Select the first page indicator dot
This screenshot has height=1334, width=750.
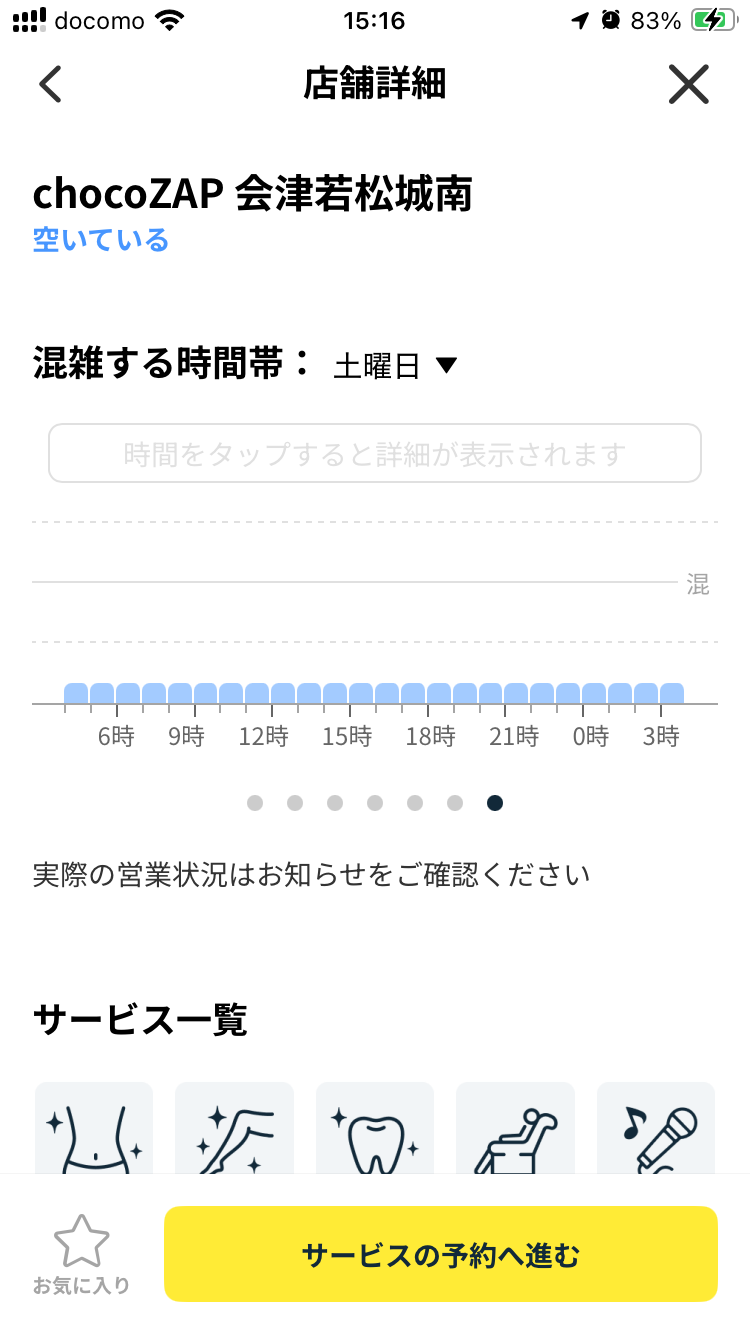pos(255,803)
